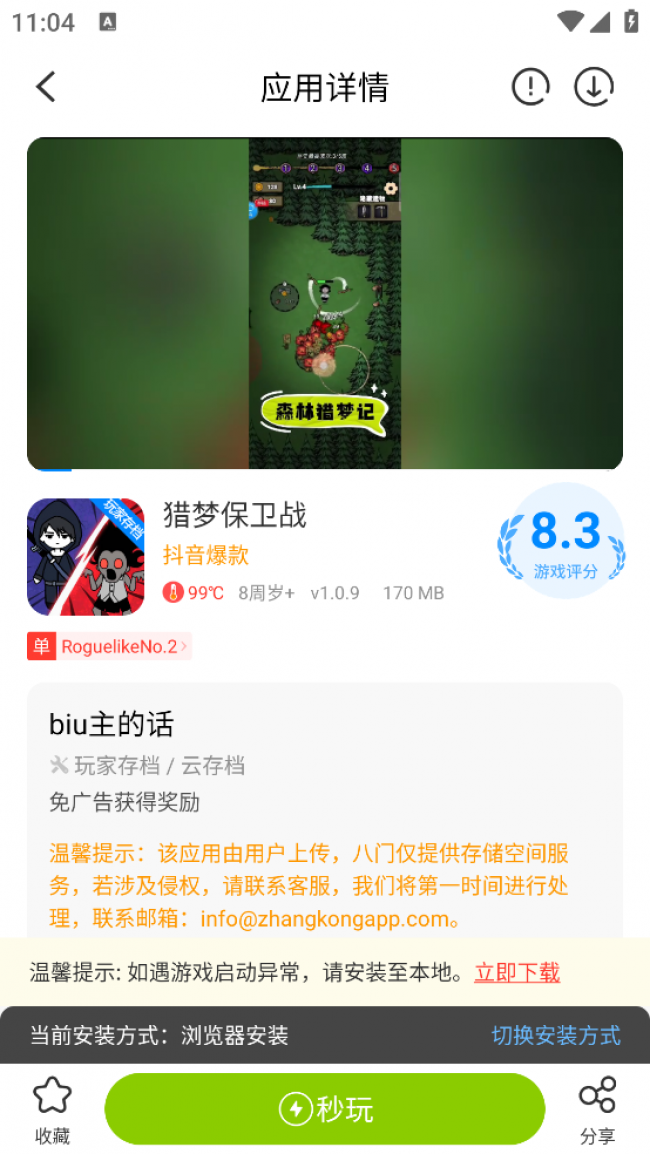Open the RoguelikeNo.2 ranking tag
The height and width of the screenshot is (1154, 650).
point(109,647)
